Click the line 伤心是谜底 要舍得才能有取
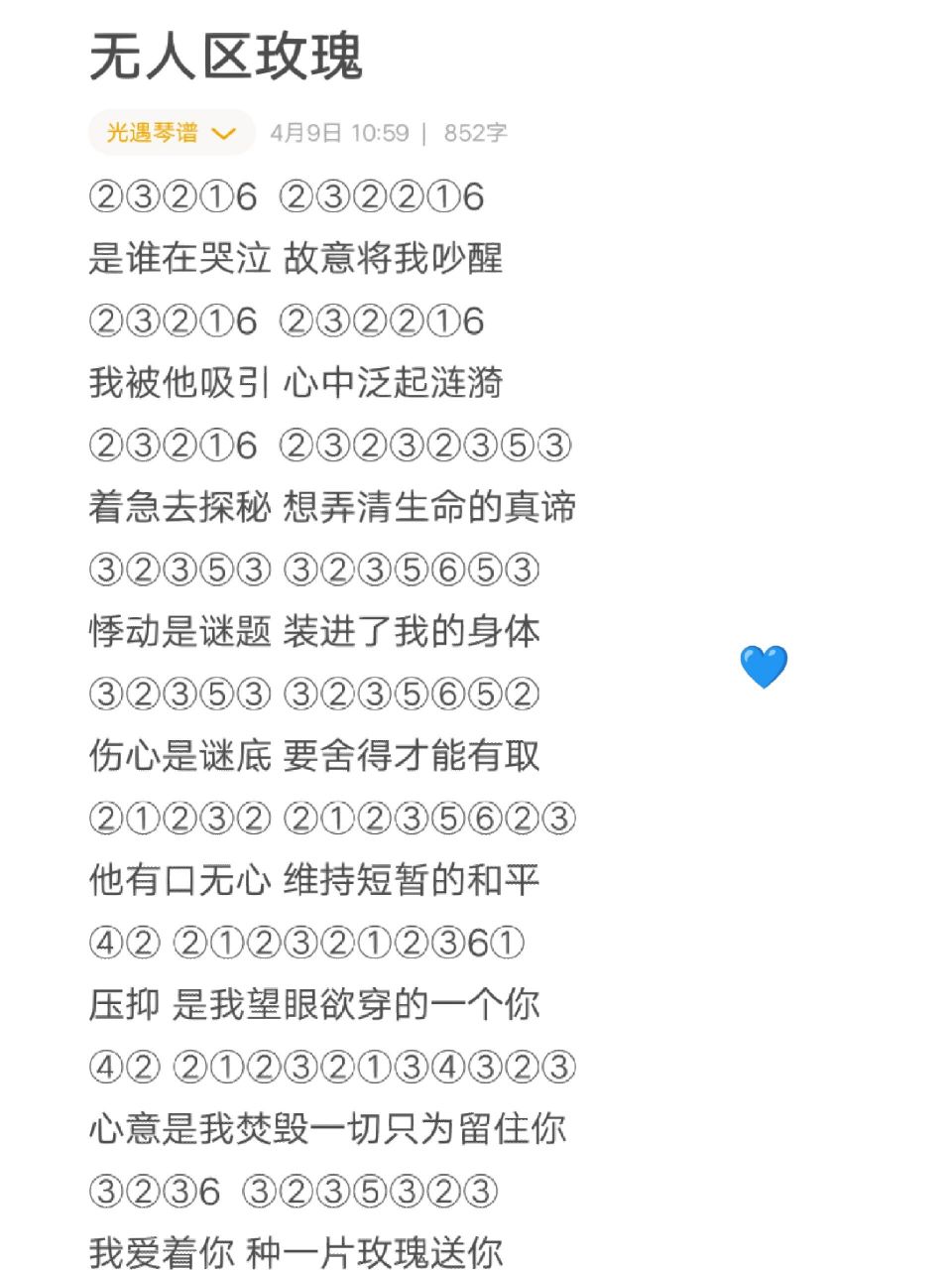Screen dimensions: 952x1270 click(x=313, y=756)
